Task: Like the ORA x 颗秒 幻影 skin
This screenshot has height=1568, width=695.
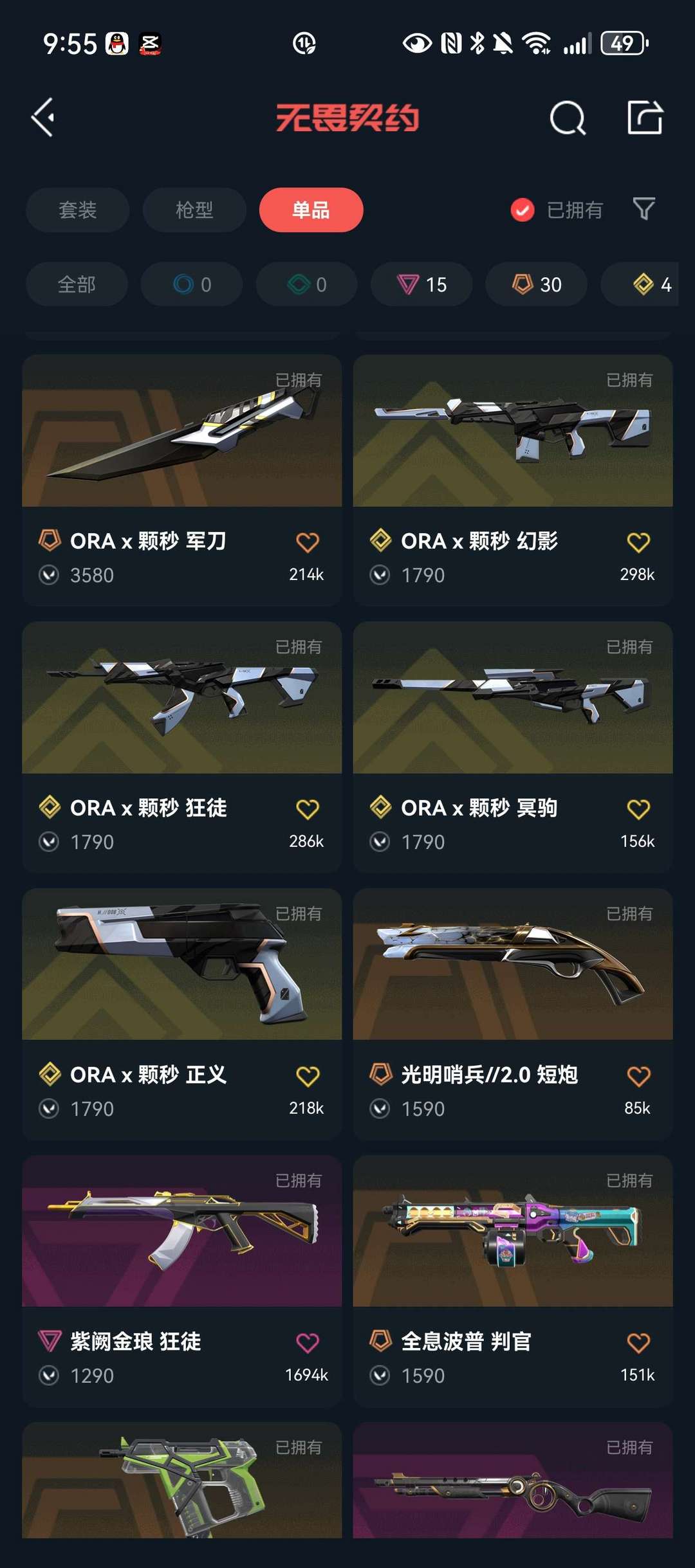Action: coord(638,542)
